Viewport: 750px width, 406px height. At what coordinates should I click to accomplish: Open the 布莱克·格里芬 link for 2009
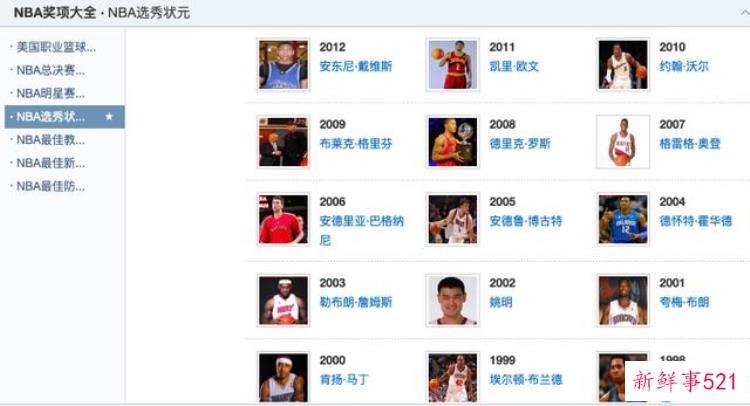355,144
